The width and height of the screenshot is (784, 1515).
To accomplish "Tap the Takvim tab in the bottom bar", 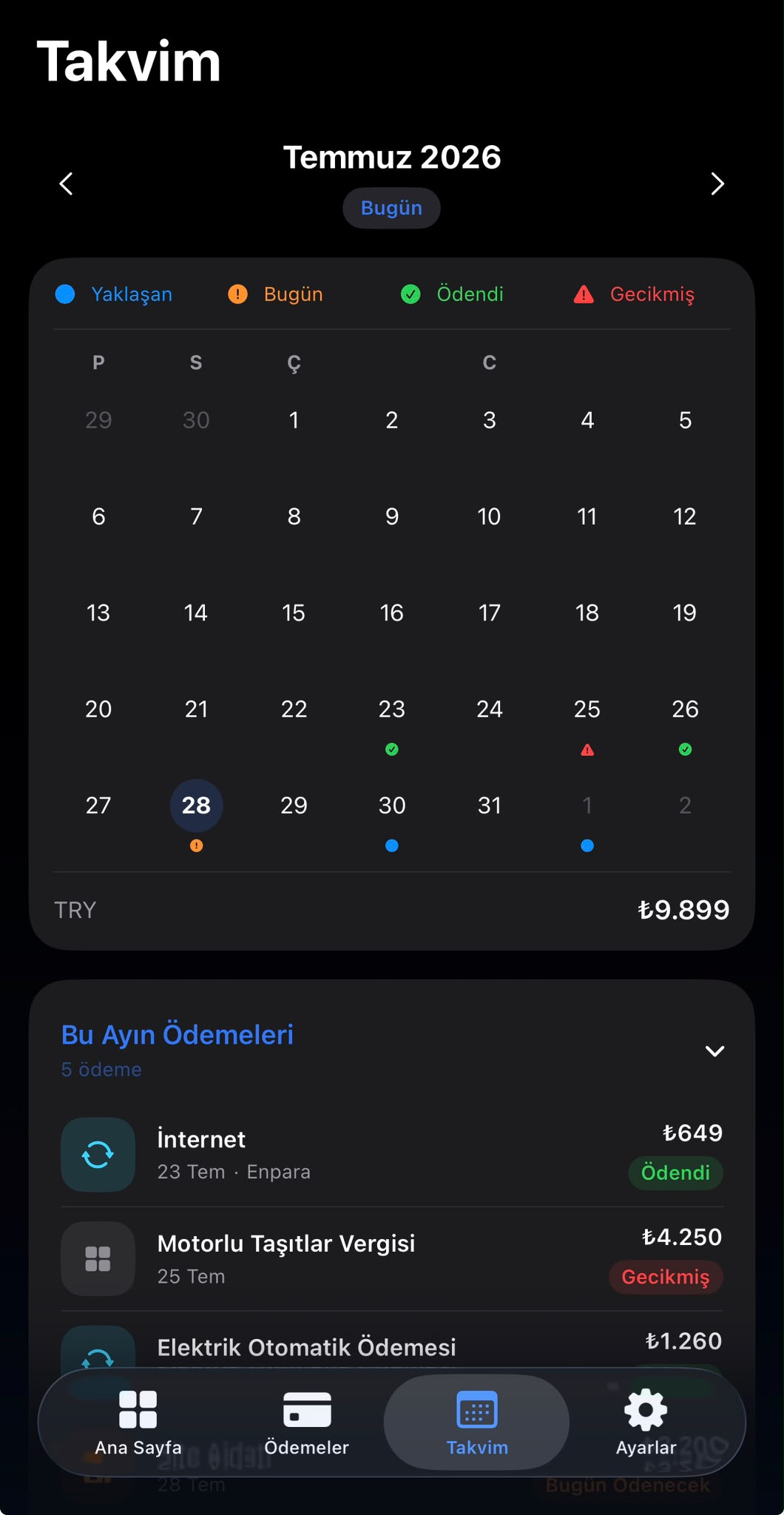I will tap(477, 1423).
